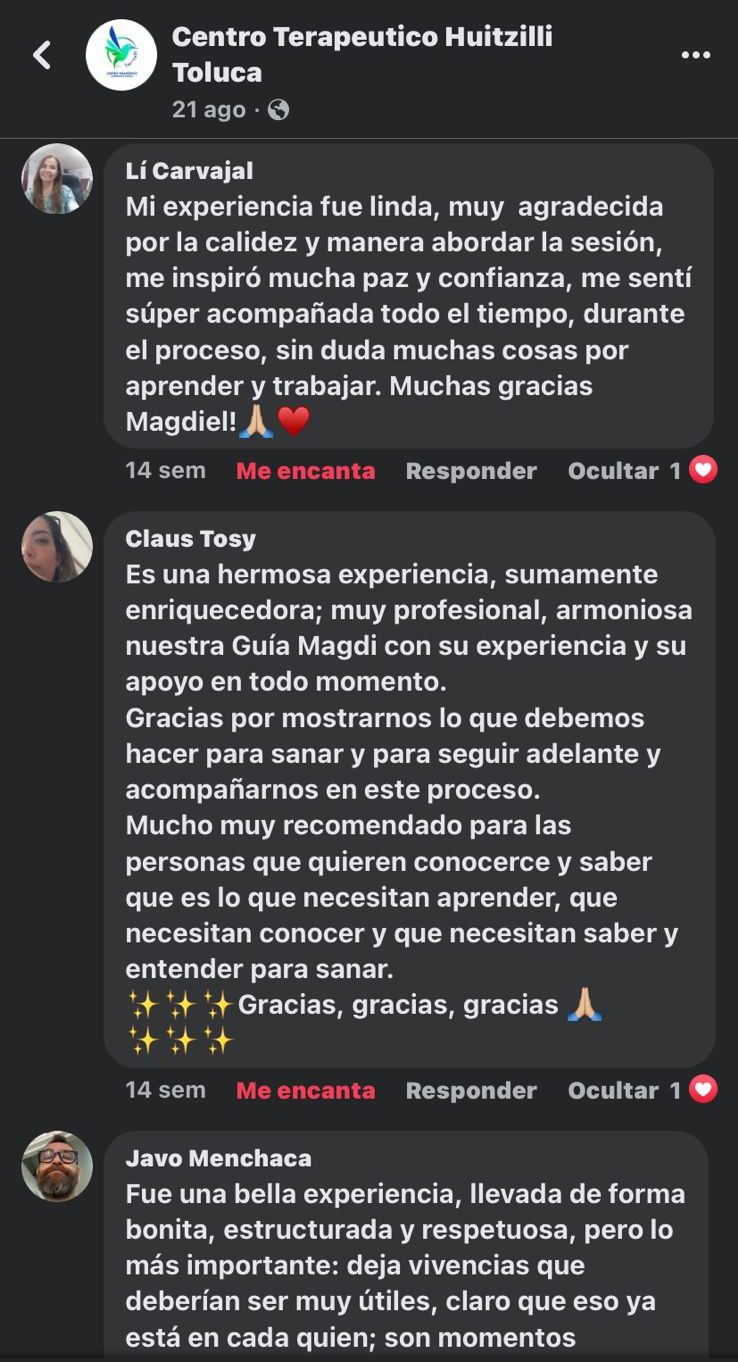View Lí Carvajal's profile picture

(57, 179)
